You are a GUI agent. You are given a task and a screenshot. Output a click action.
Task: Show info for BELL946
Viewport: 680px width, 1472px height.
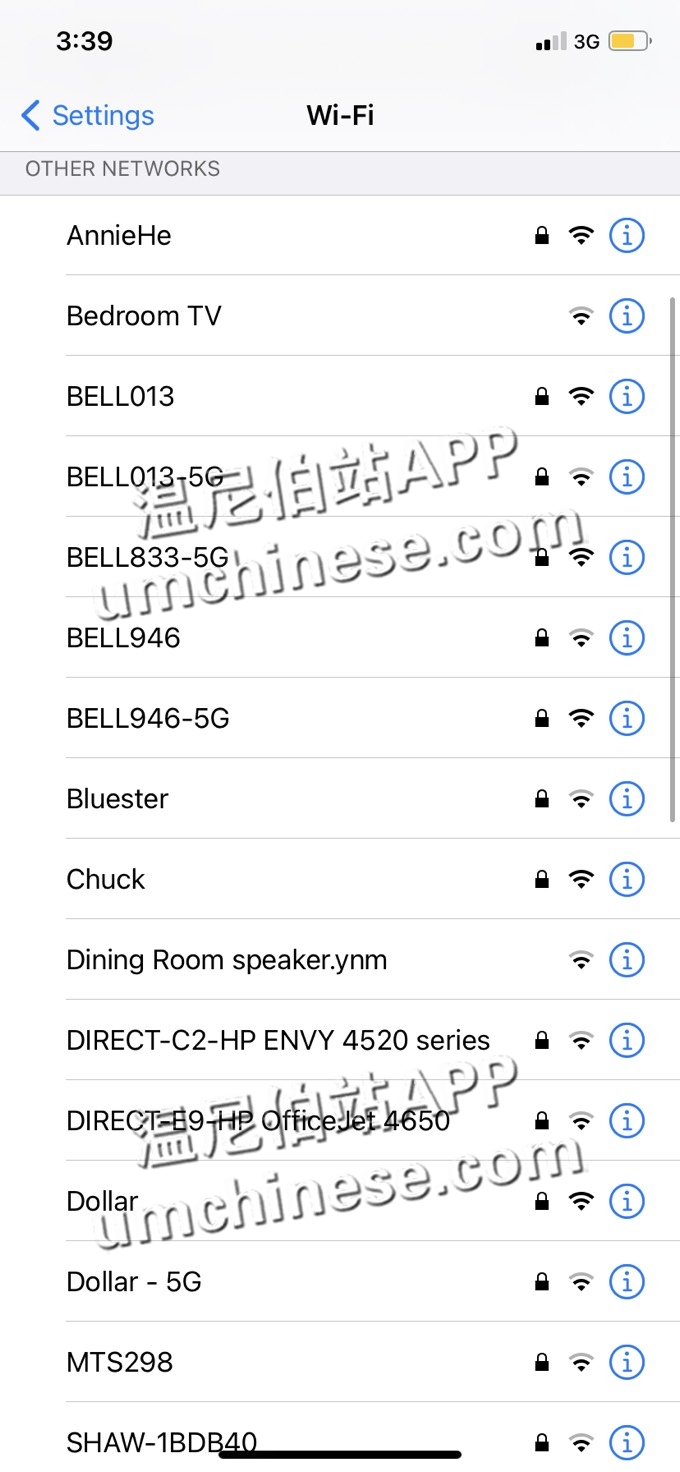[627, 637]
